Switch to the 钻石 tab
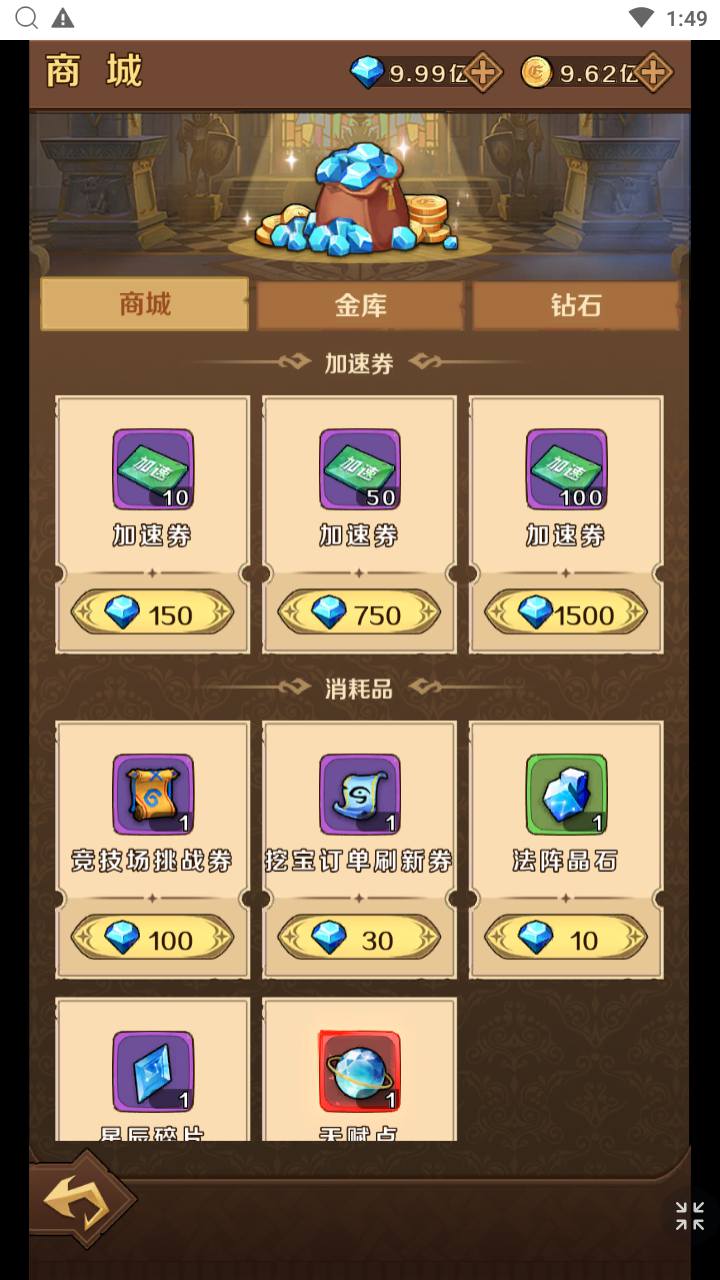The height and width of the screenshot is (1280, 720). pos(575,305)
